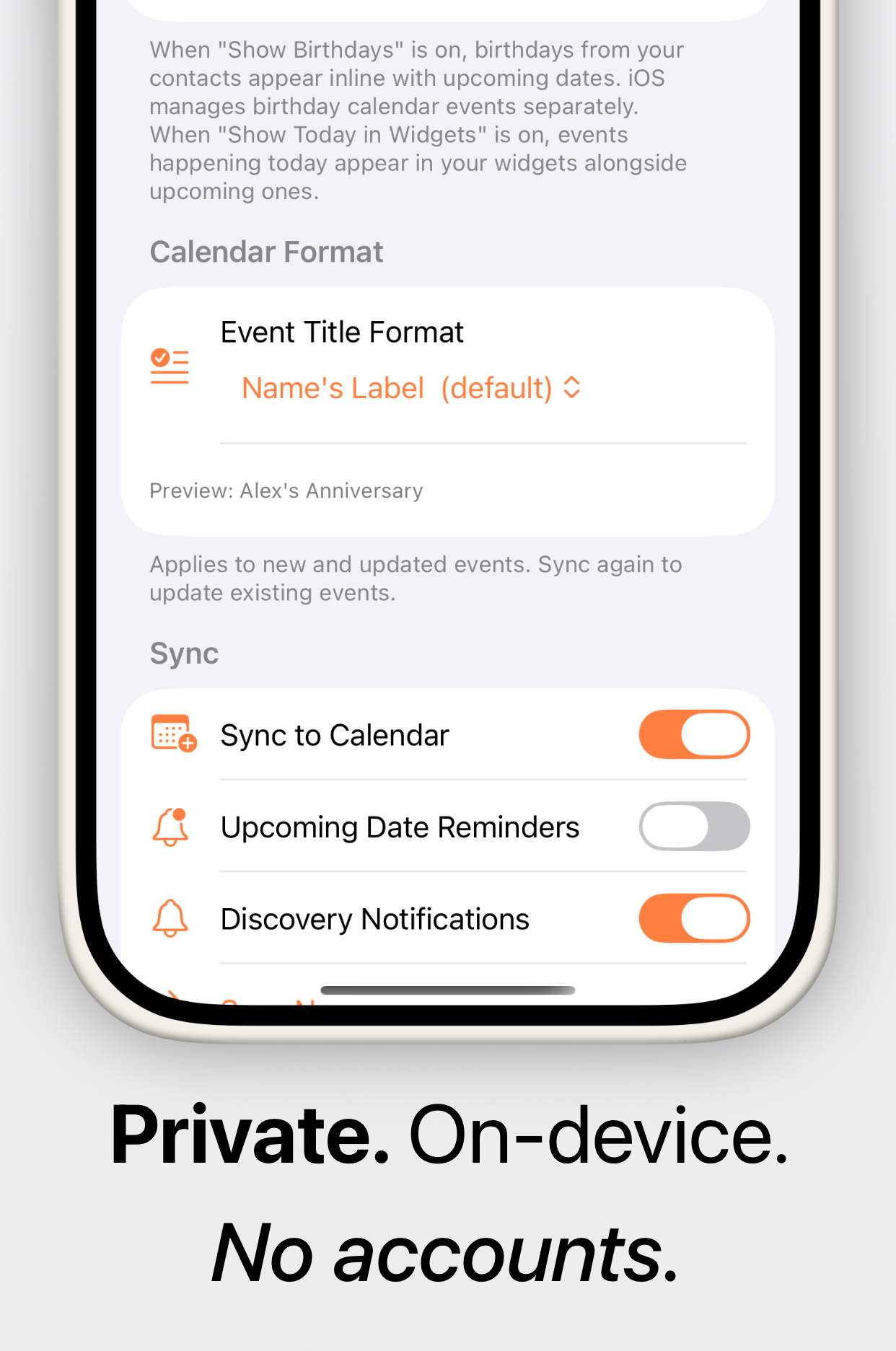The height and width of the screenshot is (1351, 896).
Task: Click the bell icon beside Discovery Notifications
Action: point(170,918)
